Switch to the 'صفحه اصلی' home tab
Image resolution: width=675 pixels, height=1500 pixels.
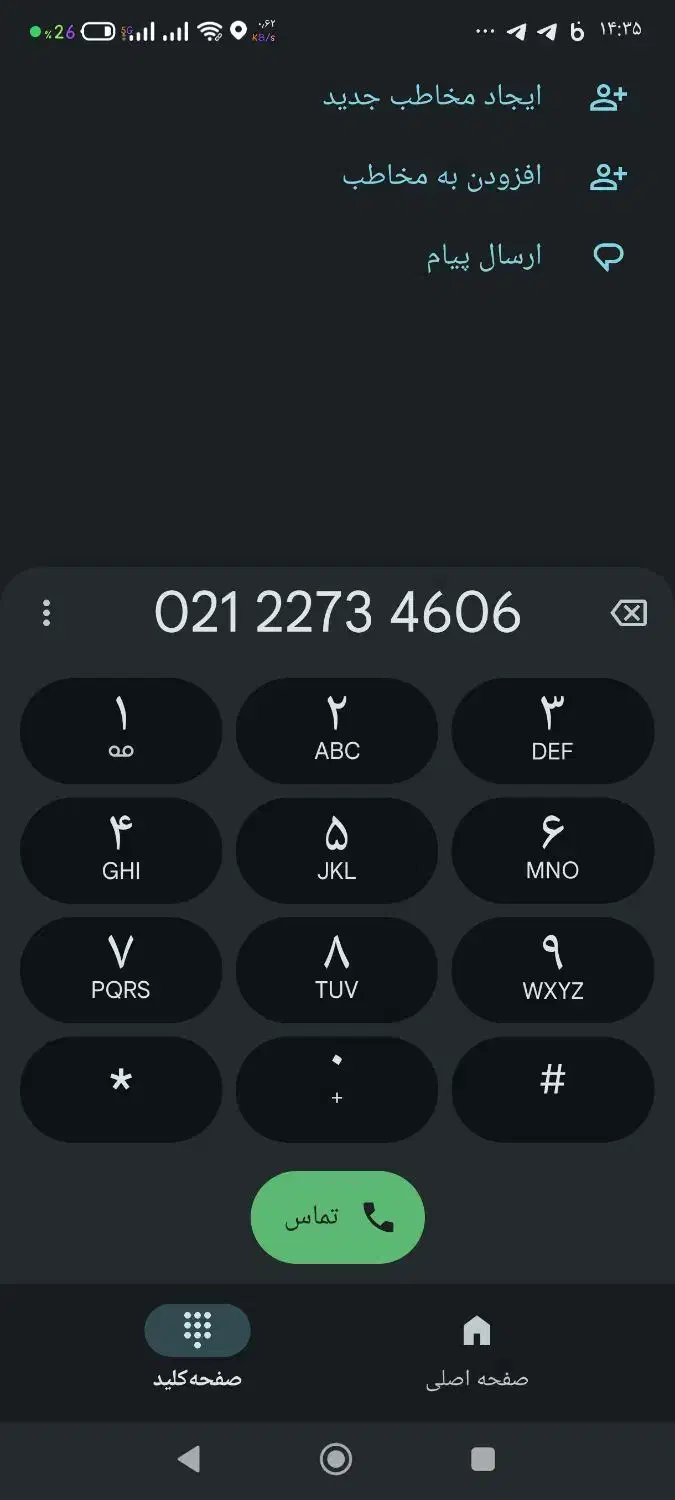click(477, 1351)
